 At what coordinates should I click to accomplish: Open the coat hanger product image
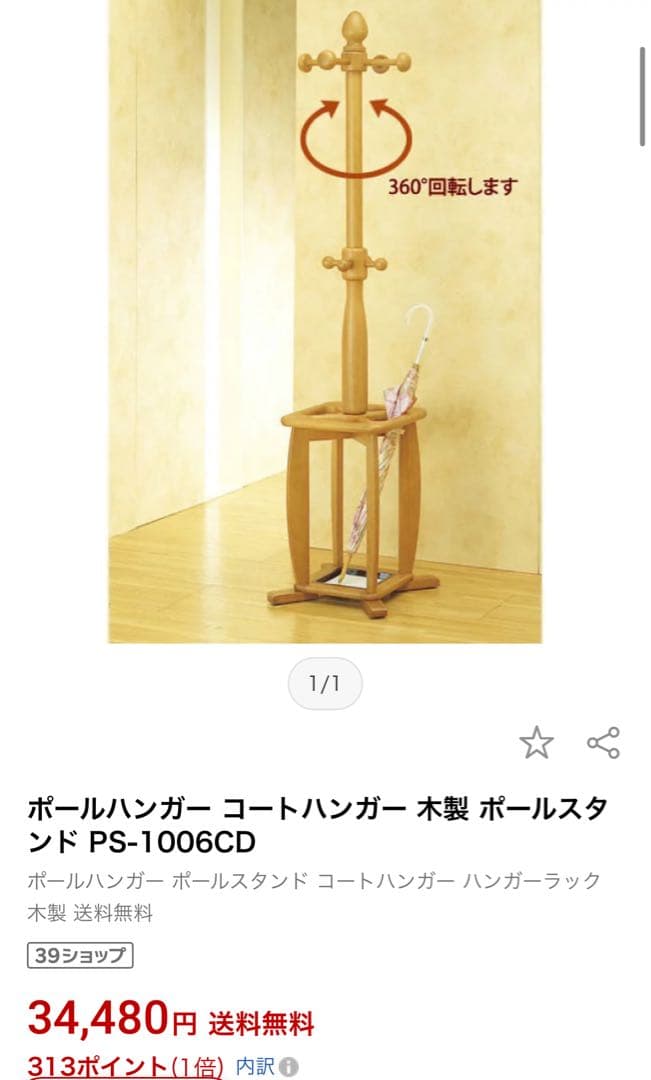pyautogui.click(x=325, y=320)
